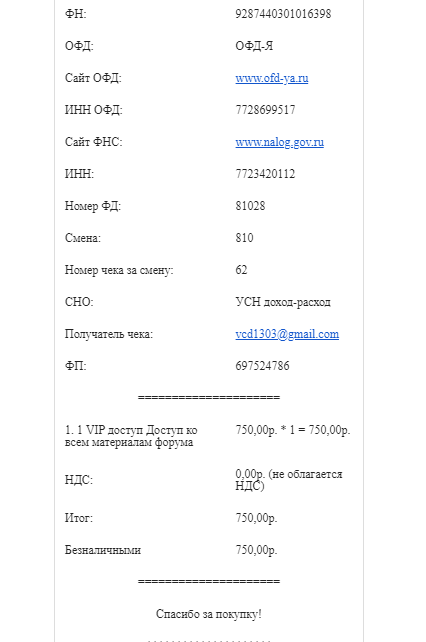Open the www.nalog.gov.ru link

(x=279, y=142)
